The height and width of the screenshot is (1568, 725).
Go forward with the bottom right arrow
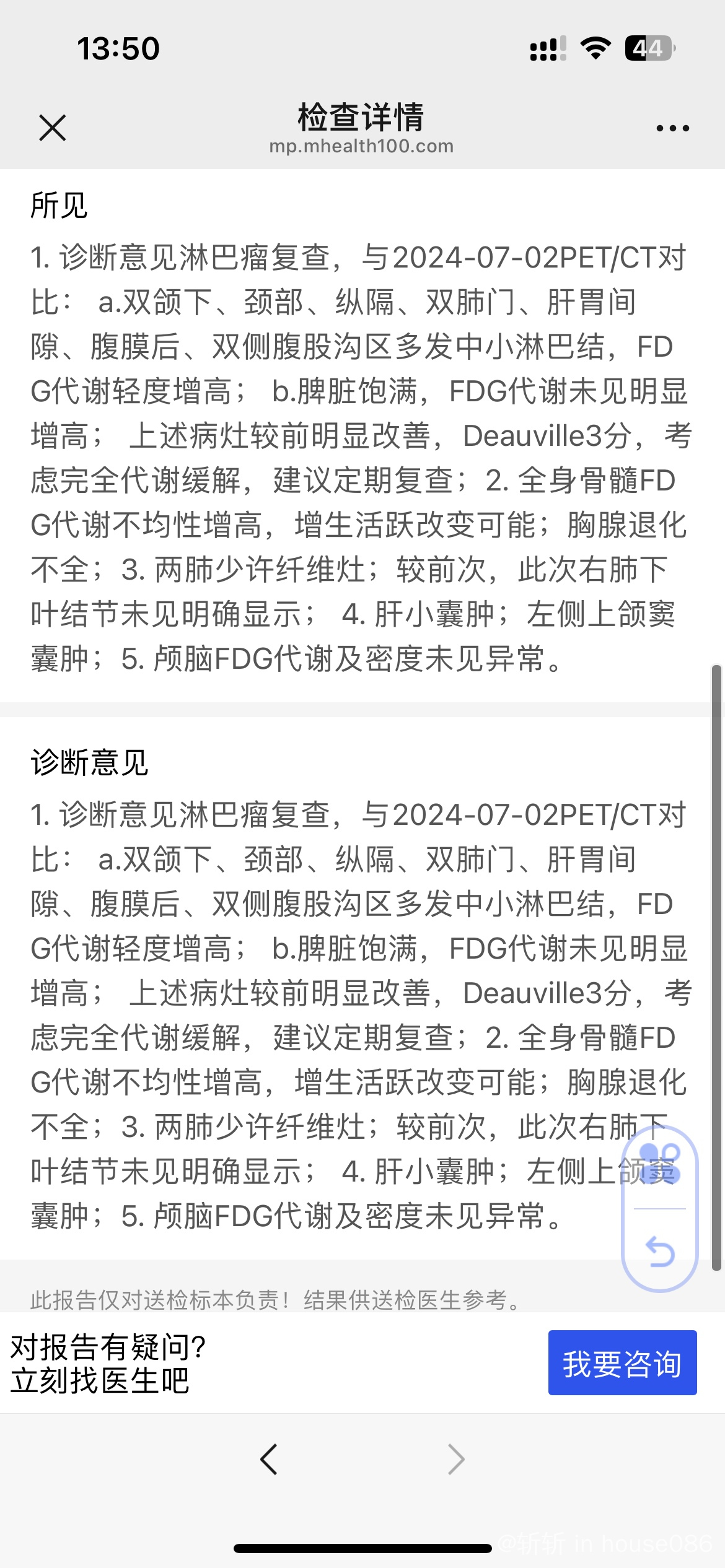[456, 1459]
